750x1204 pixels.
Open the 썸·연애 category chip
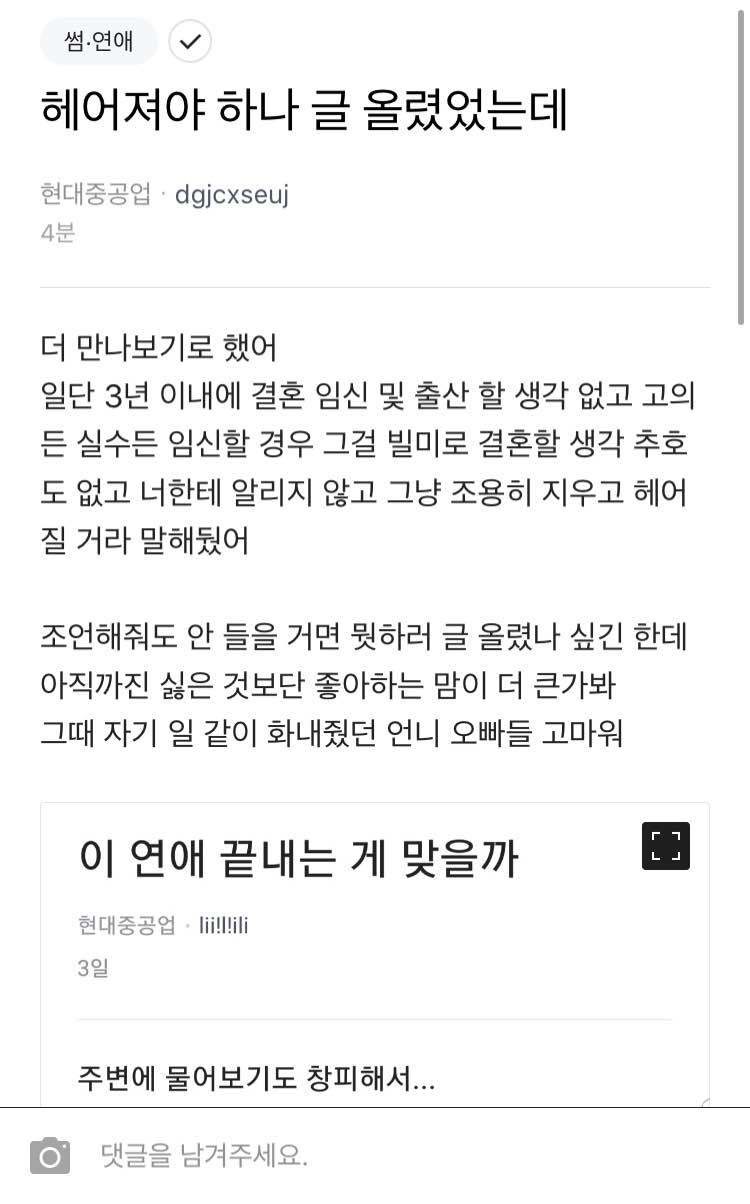click(x=98, y=42)
